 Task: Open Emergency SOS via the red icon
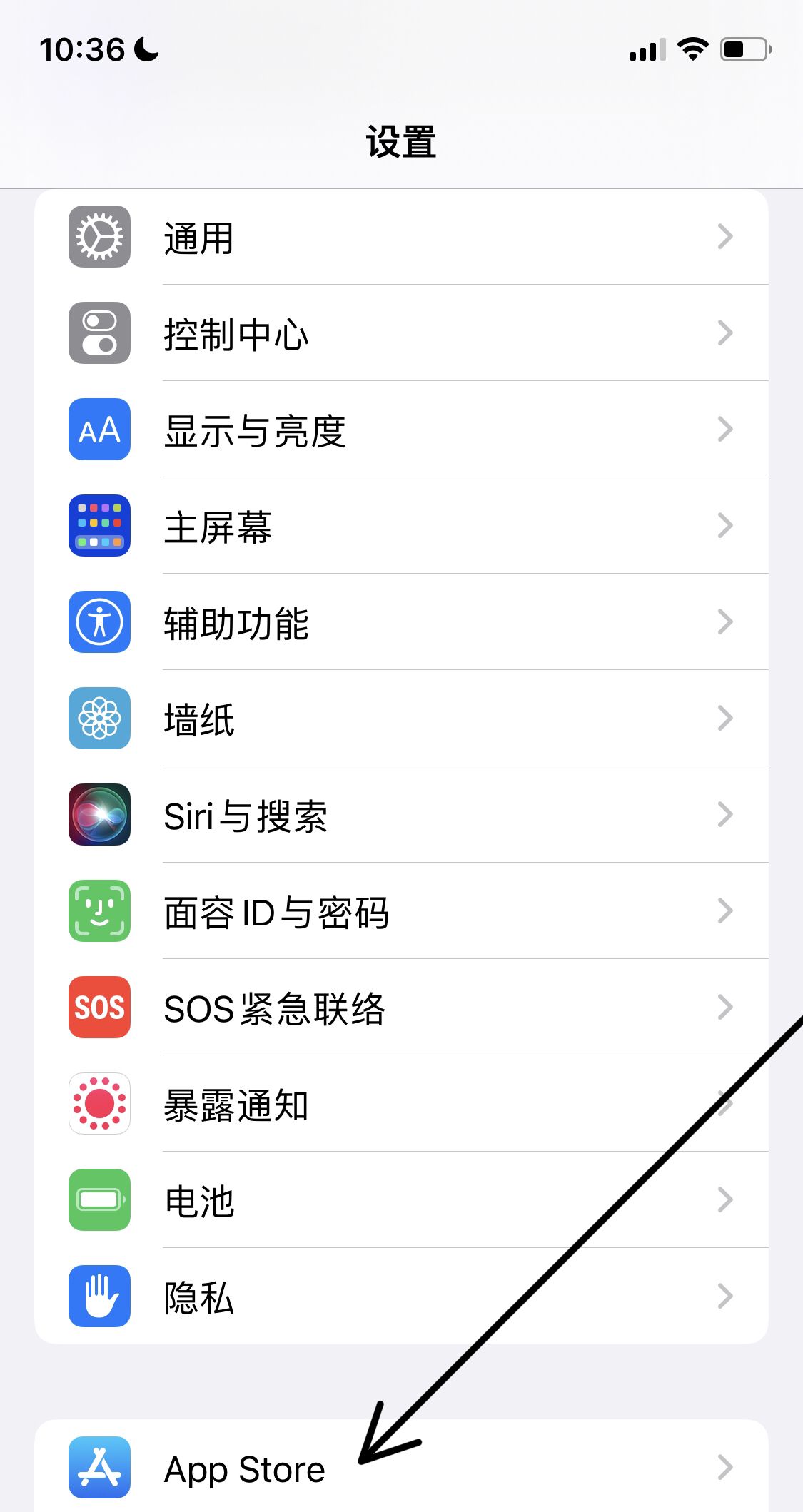tap(99, 1008)
